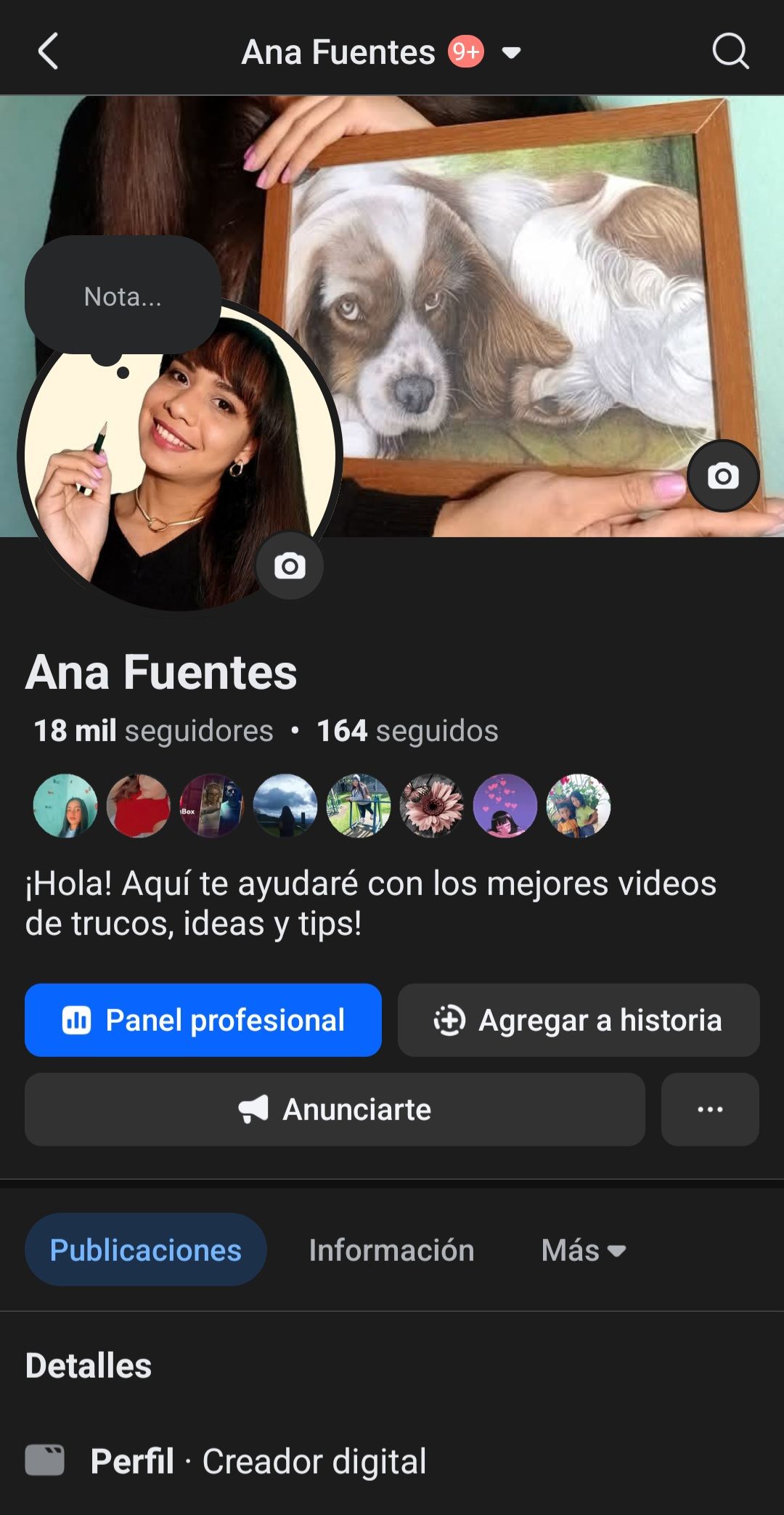This screenshot has width=784, height=1515.
Task: Expand the Ana Fuentes profile switcher
Action: (511, 52)
